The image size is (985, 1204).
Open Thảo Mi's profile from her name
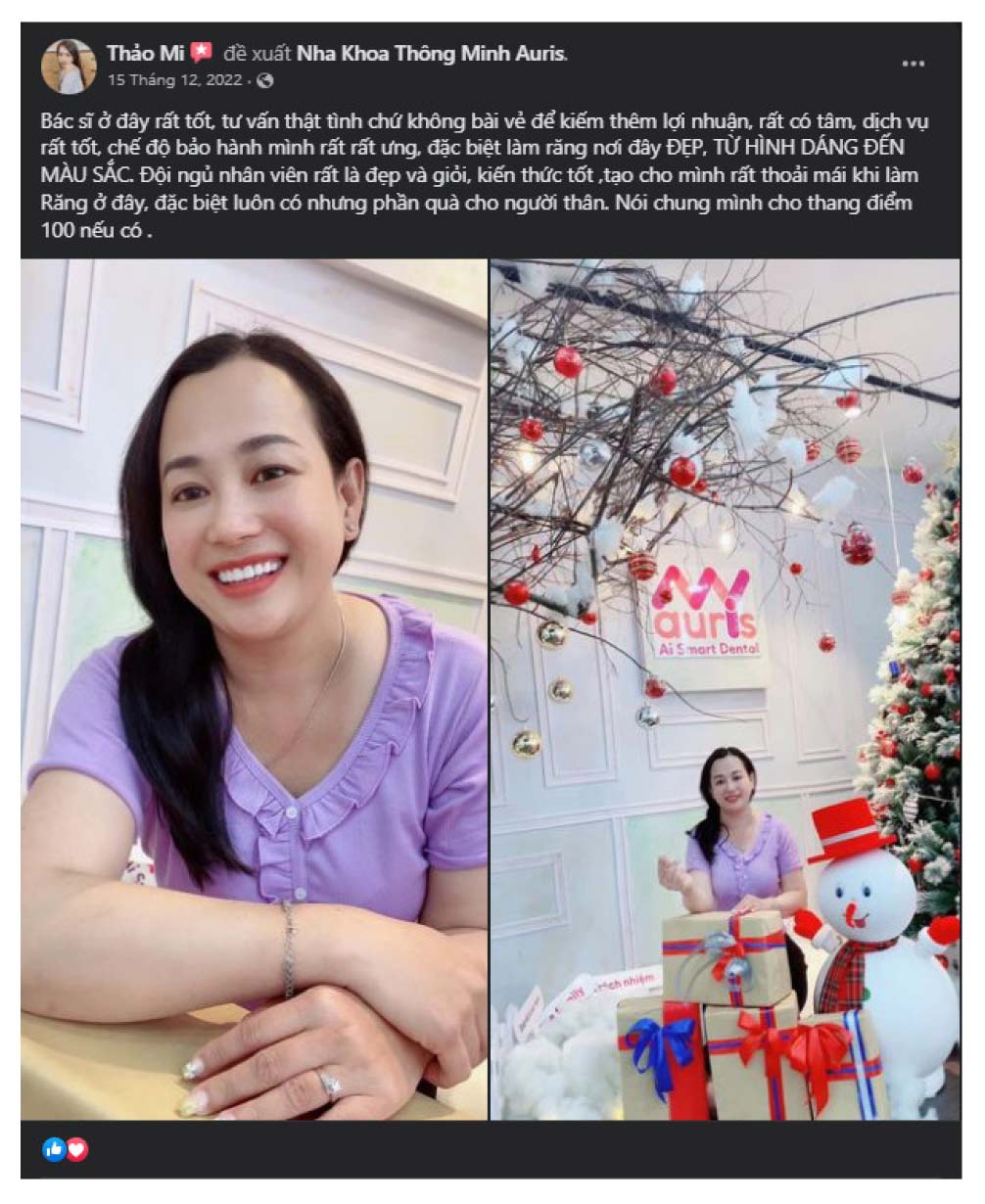pyautogui.click(x=145, y=53)
